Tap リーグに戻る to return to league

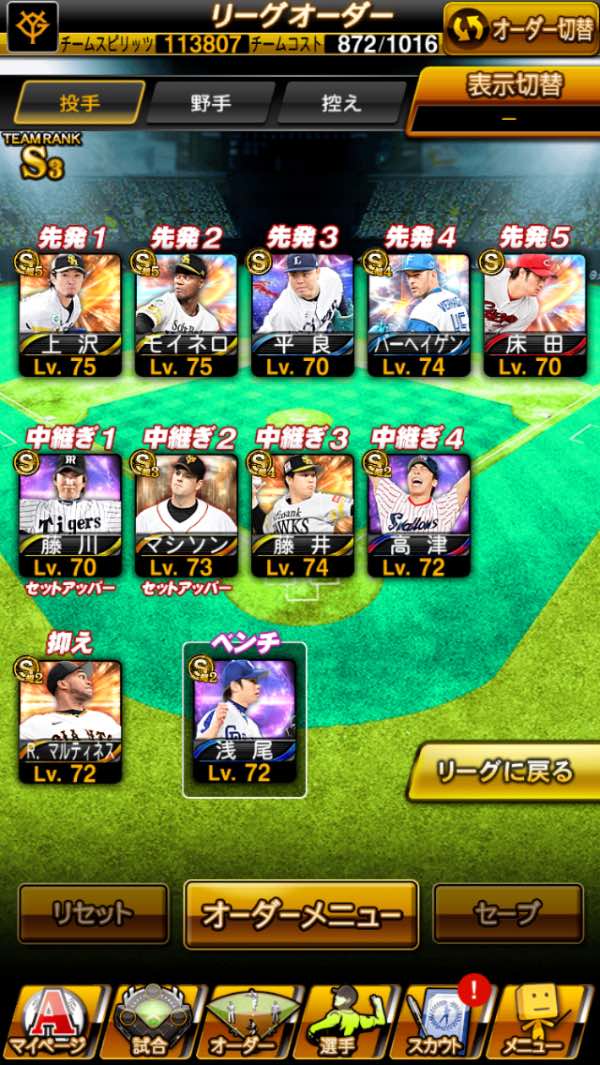pyautogui.click(x=504, y=772)
